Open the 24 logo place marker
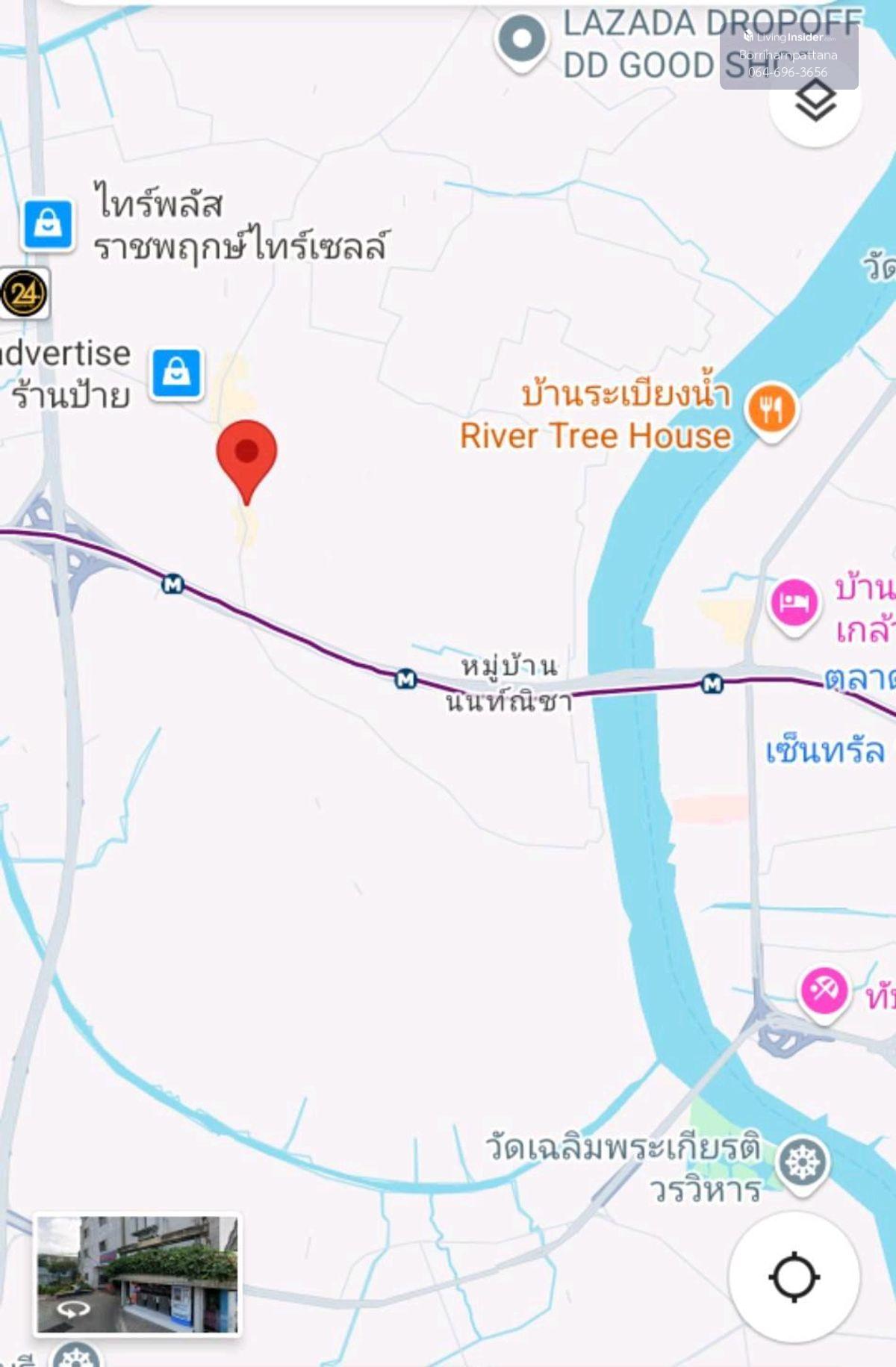The image size is (896, 1367). [x=25, y=294]
